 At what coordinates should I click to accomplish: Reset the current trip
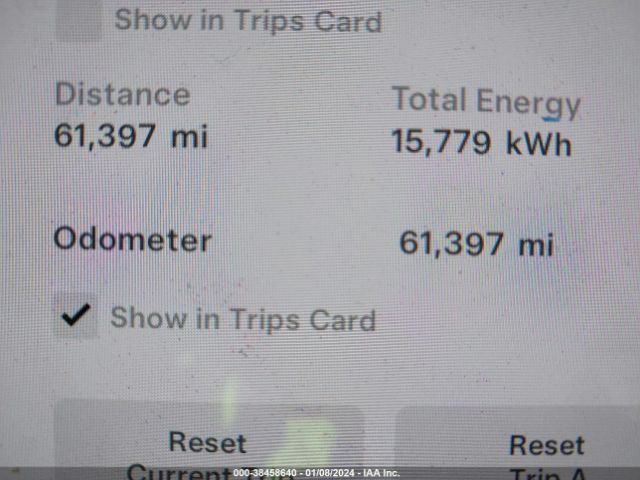207,448
